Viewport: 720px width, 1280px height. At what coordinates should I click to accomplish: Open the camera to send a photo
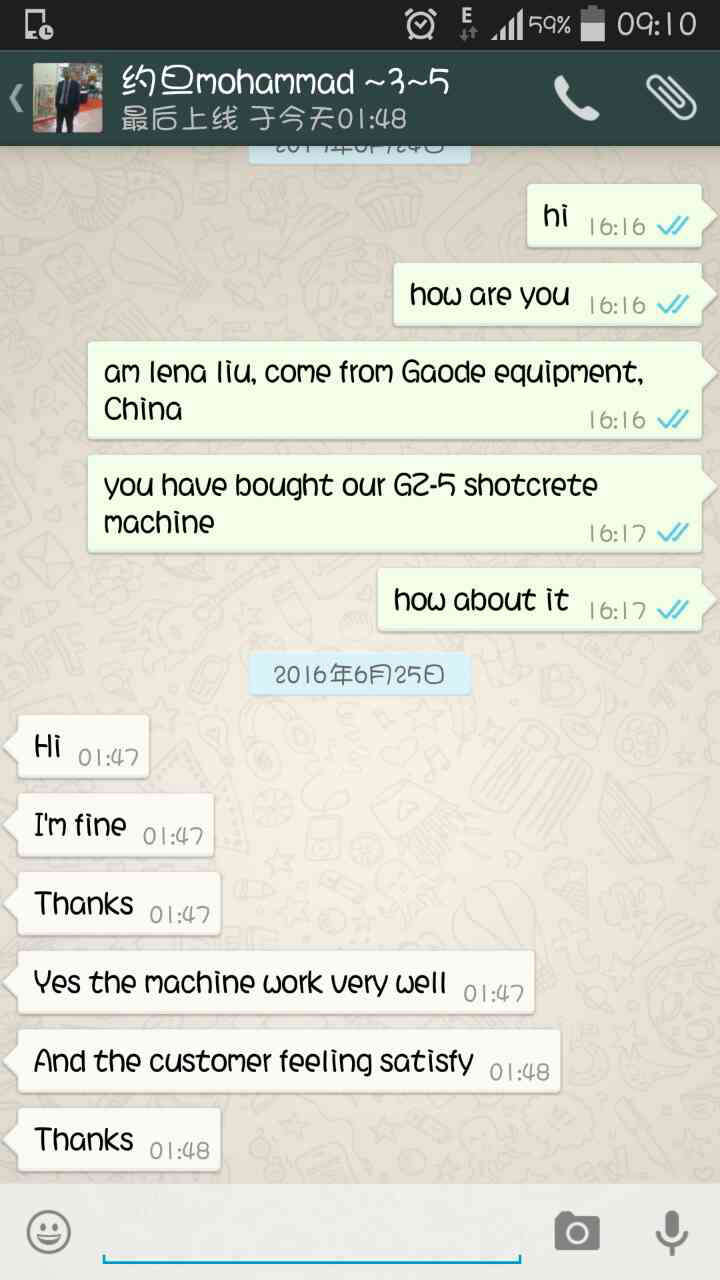point(577,1231)
